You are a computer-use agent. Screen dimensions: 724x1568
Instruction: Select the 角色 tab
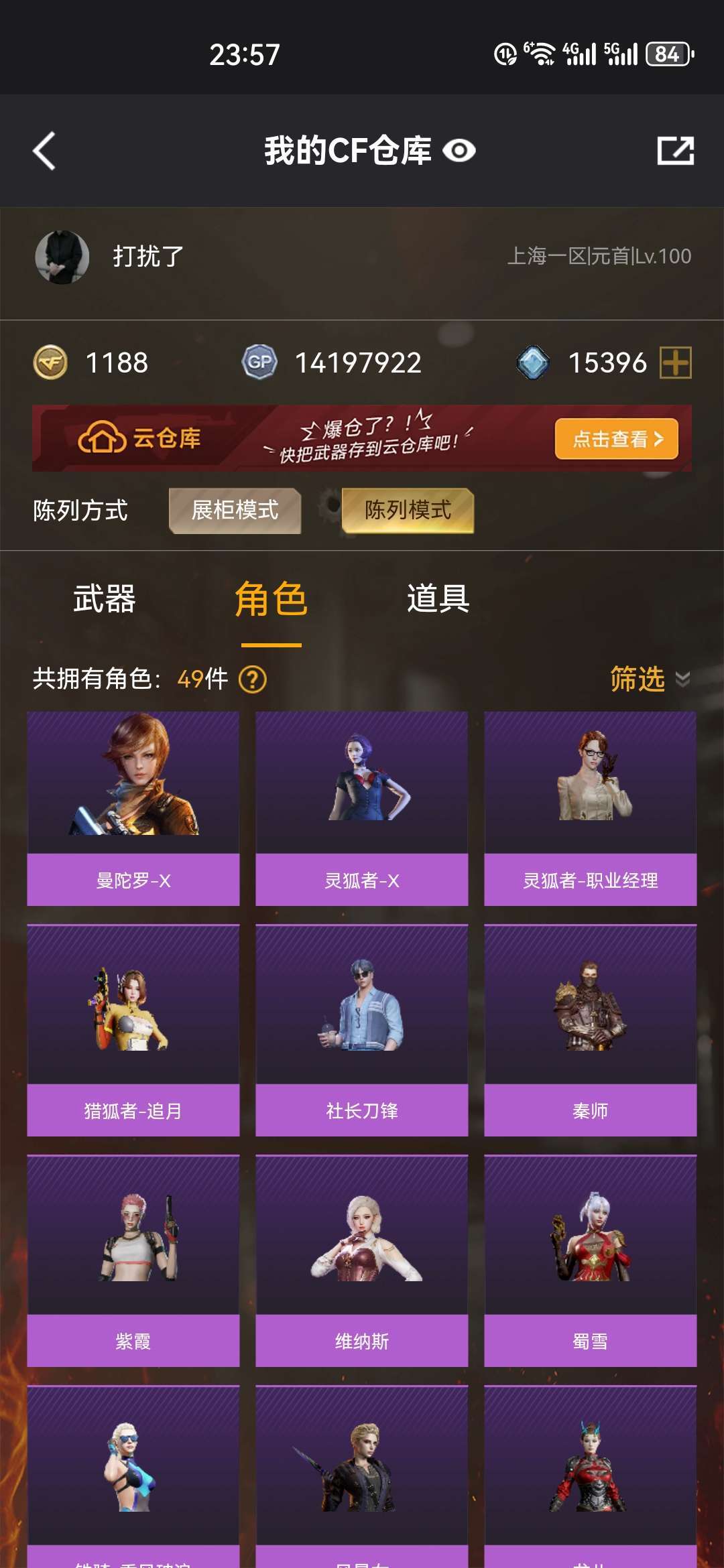[x=271, y=598]
